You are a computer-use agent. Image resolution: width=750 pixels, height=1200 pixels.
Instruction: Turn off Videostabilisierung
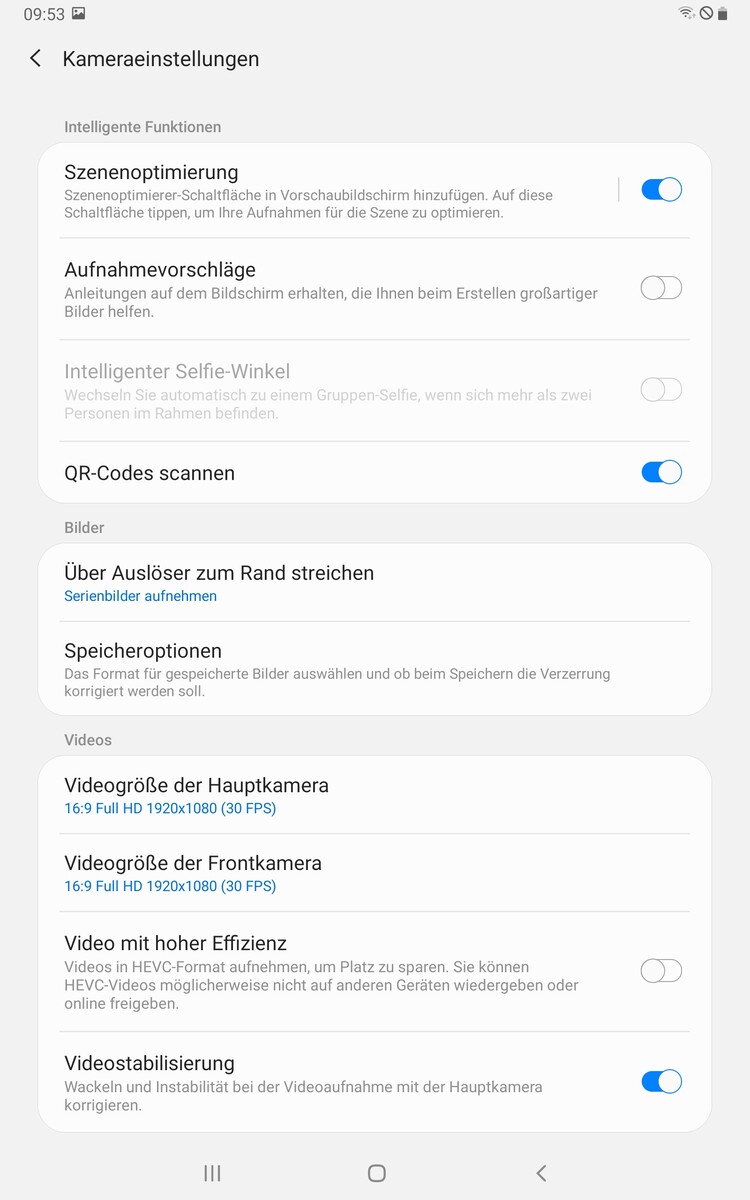point(661,1081)
